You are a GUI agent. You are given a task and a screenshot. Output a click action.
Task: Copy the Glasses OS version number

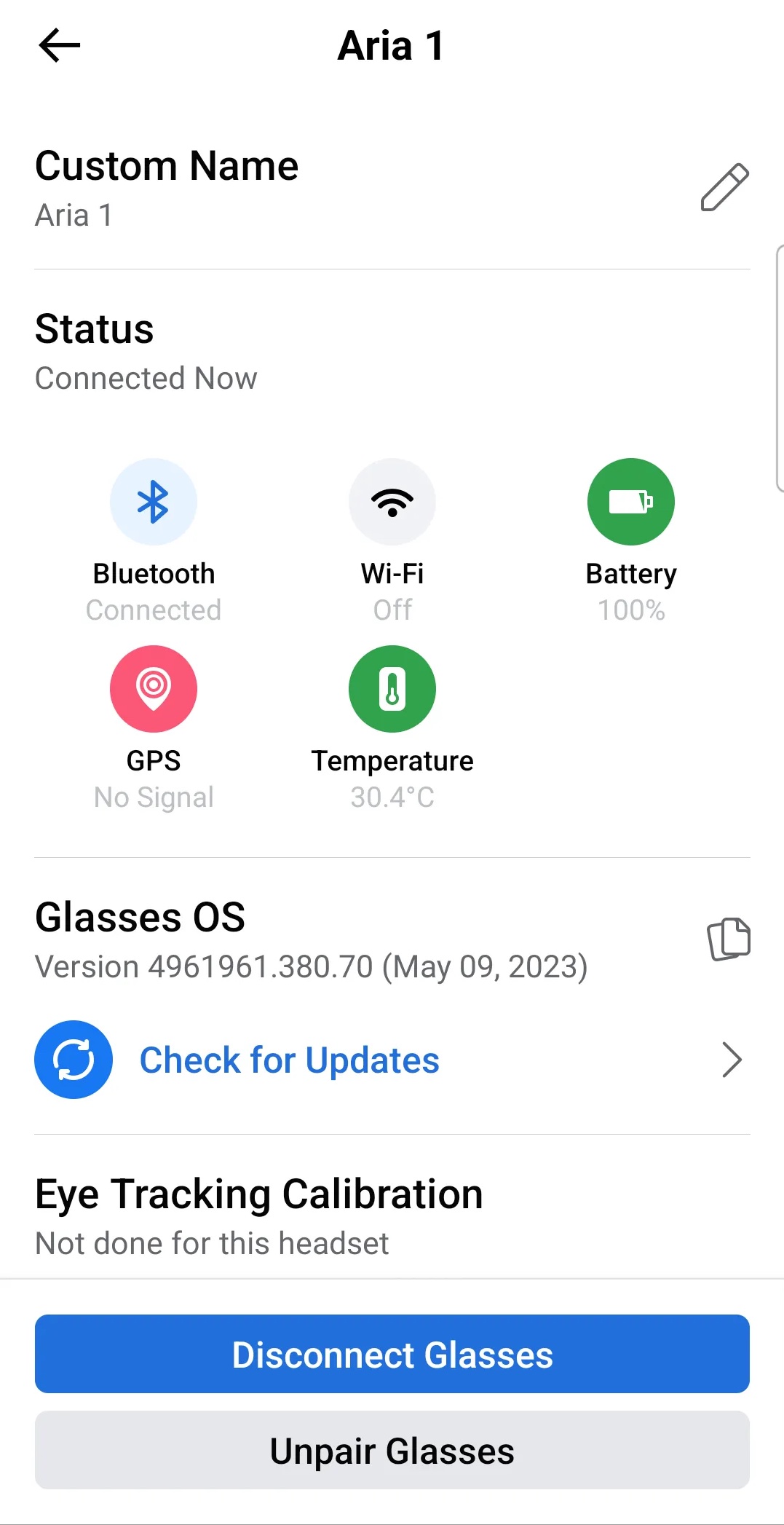point(729,939)
